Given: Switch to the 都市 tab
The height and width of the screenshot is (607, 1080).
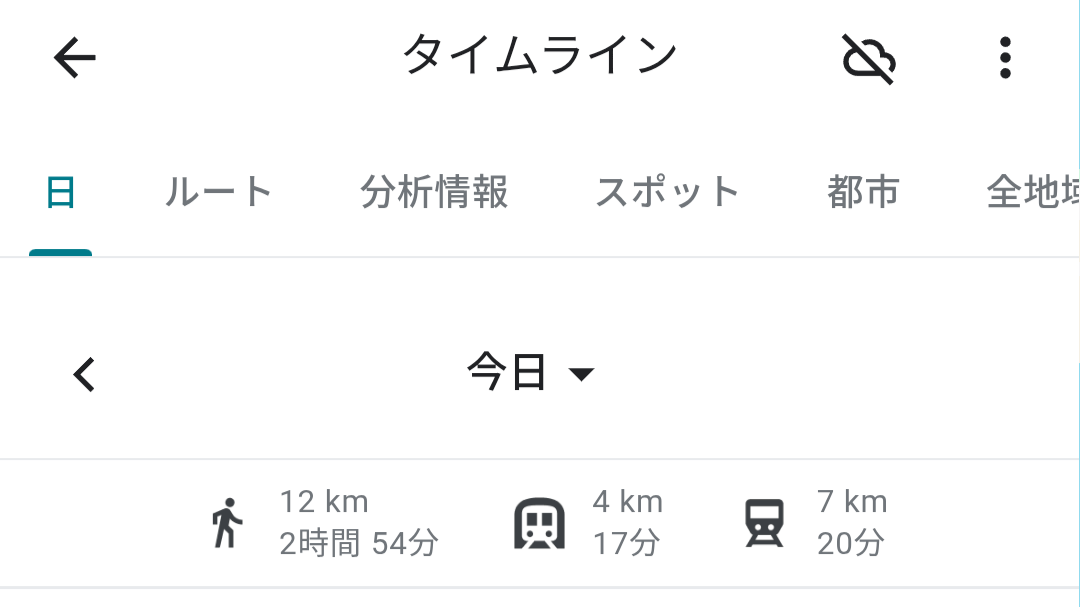Looking at the screenshot, I should pyautogui.click(x=863, y=192).
